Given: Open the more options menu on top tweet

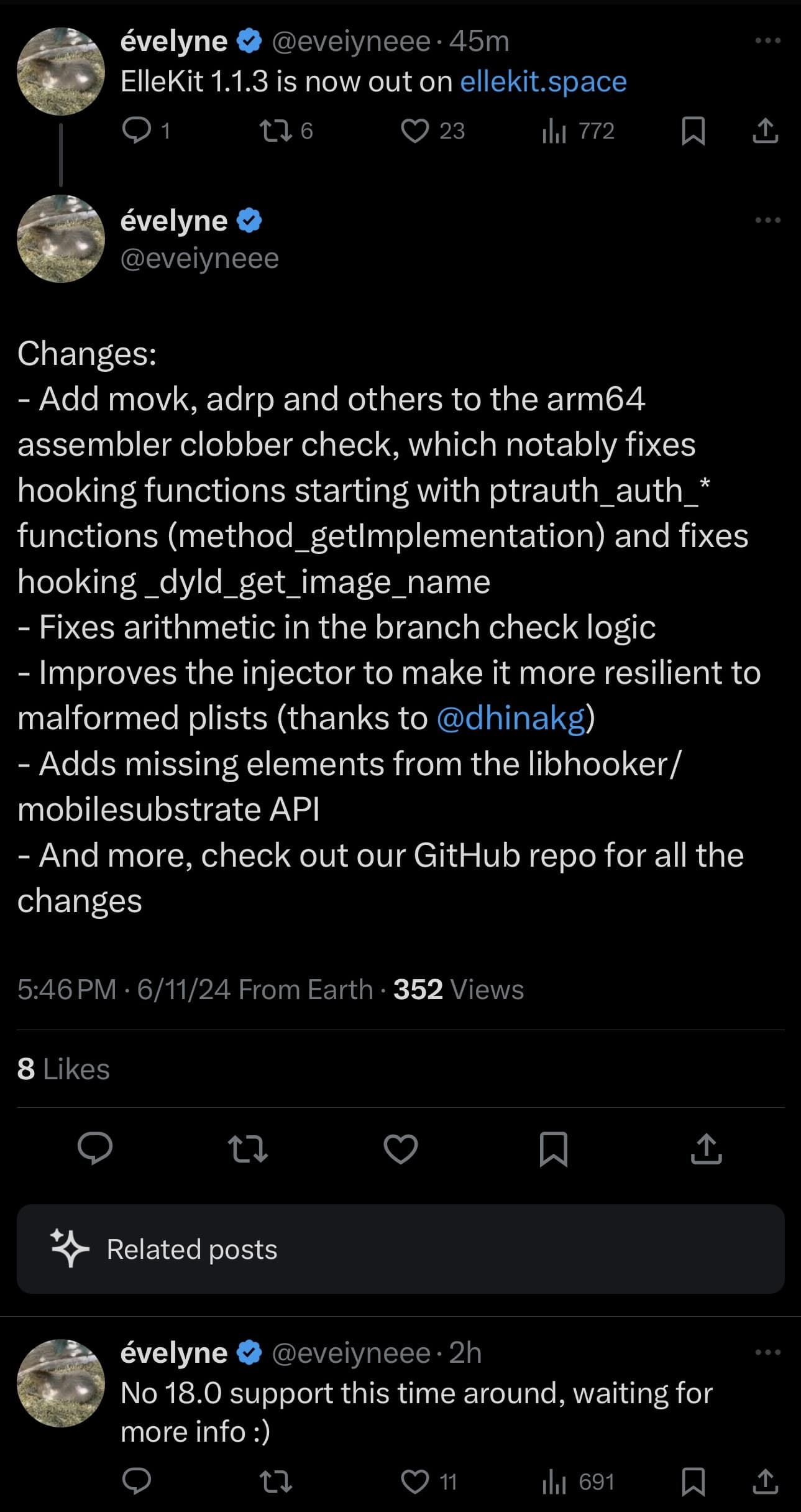Looking at the screenshot, I should pyautogui.click(x=767, y=40).
